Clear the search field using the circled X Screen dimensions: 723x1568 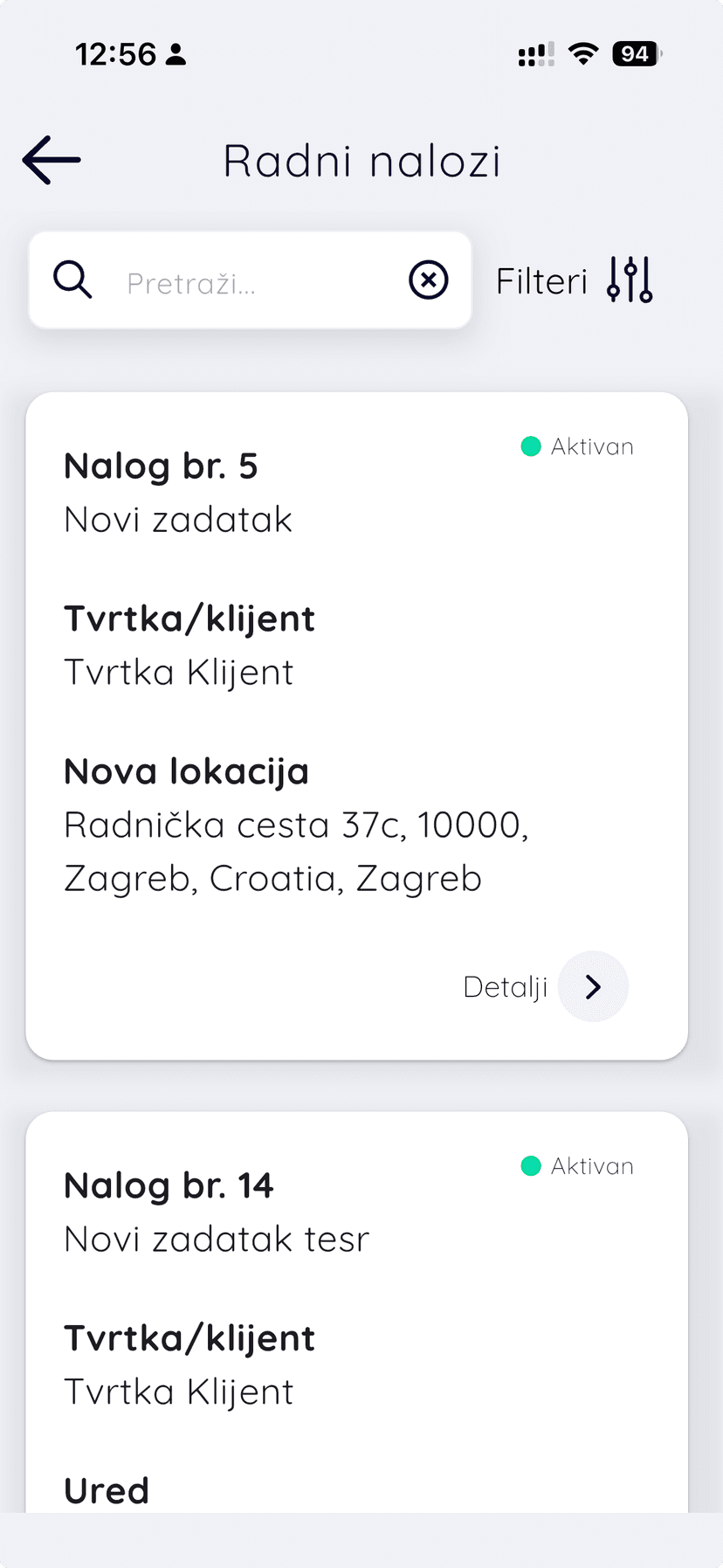pos(428,280)
